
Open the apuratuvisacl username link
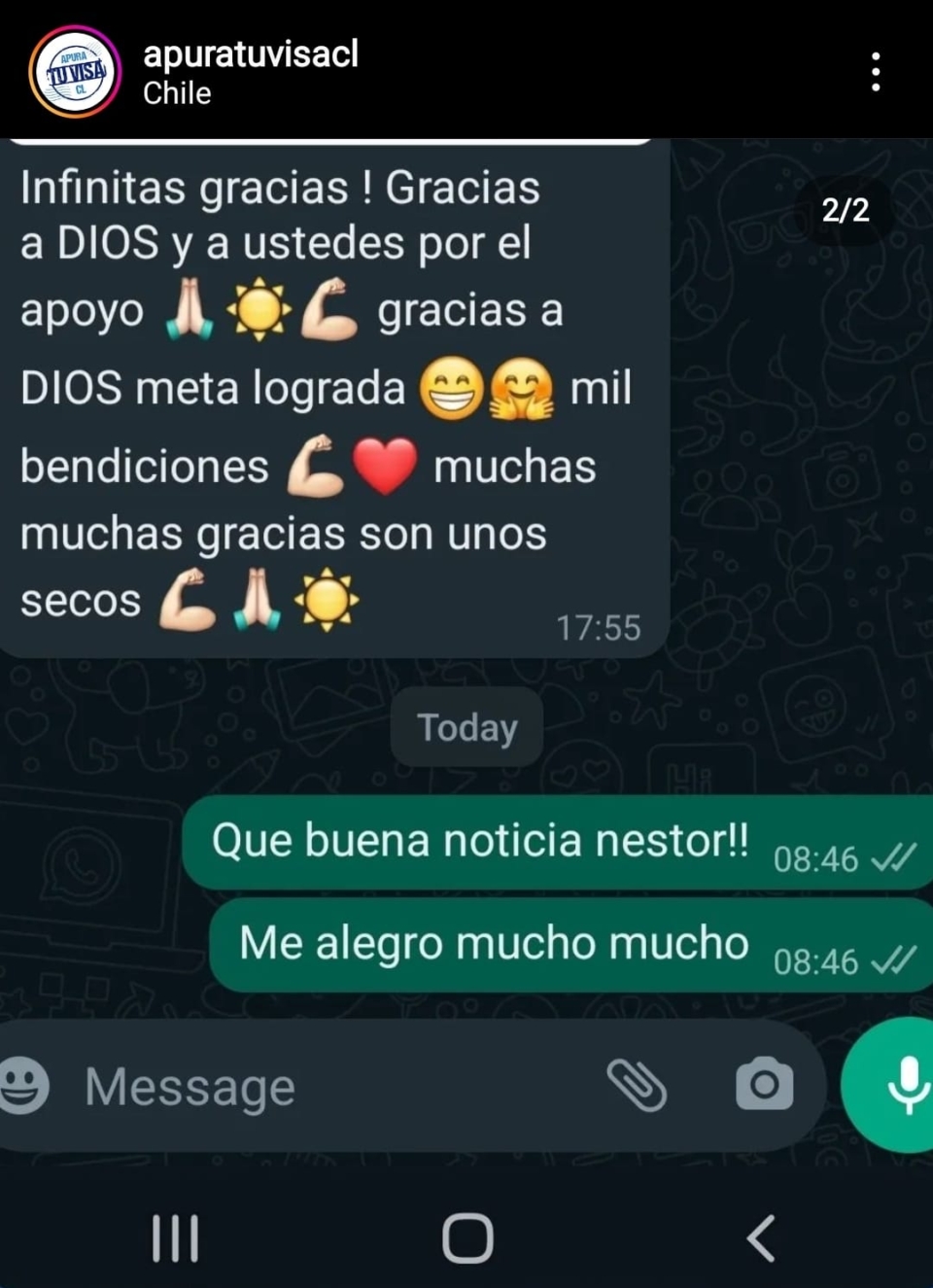tap(251, 53)
